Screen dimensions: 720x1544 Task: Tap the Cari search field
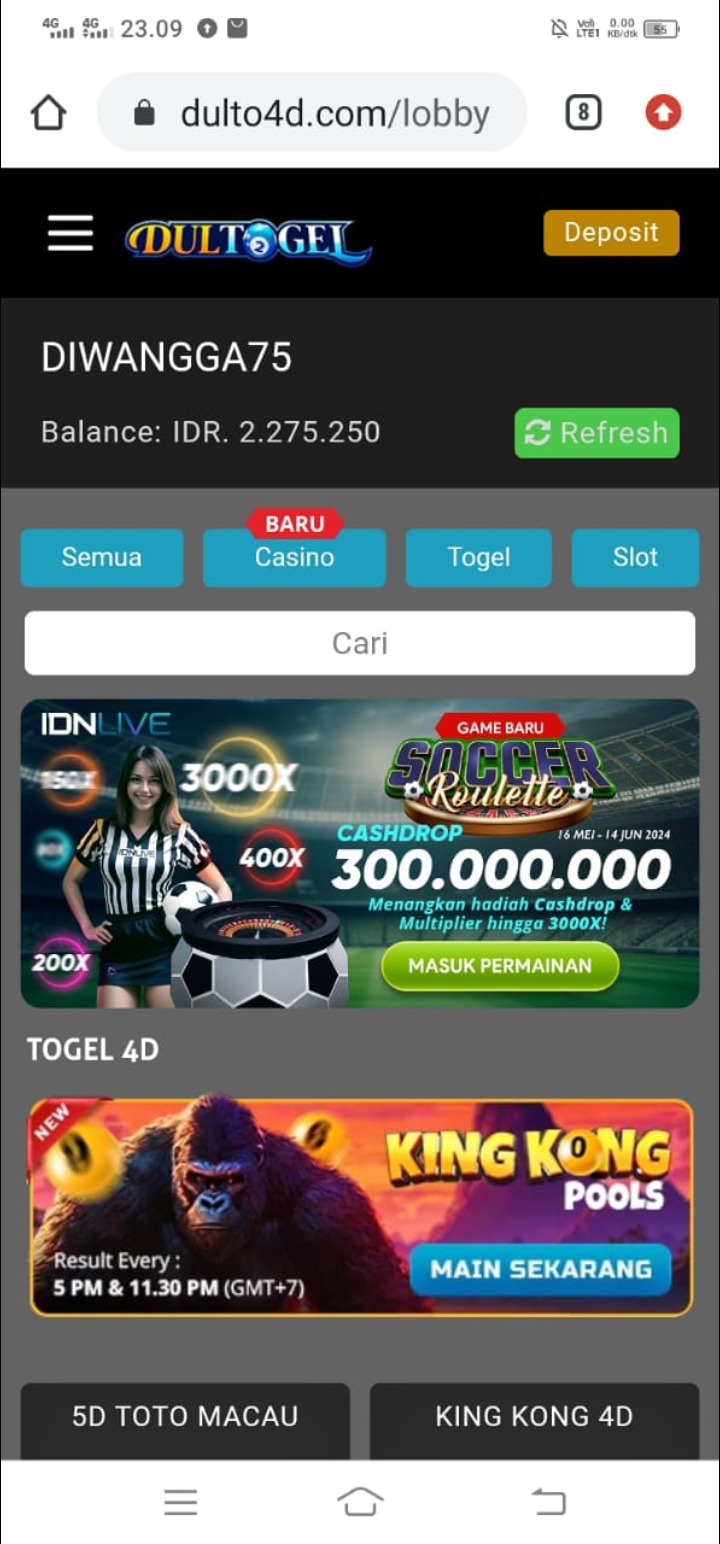(360, 643)
